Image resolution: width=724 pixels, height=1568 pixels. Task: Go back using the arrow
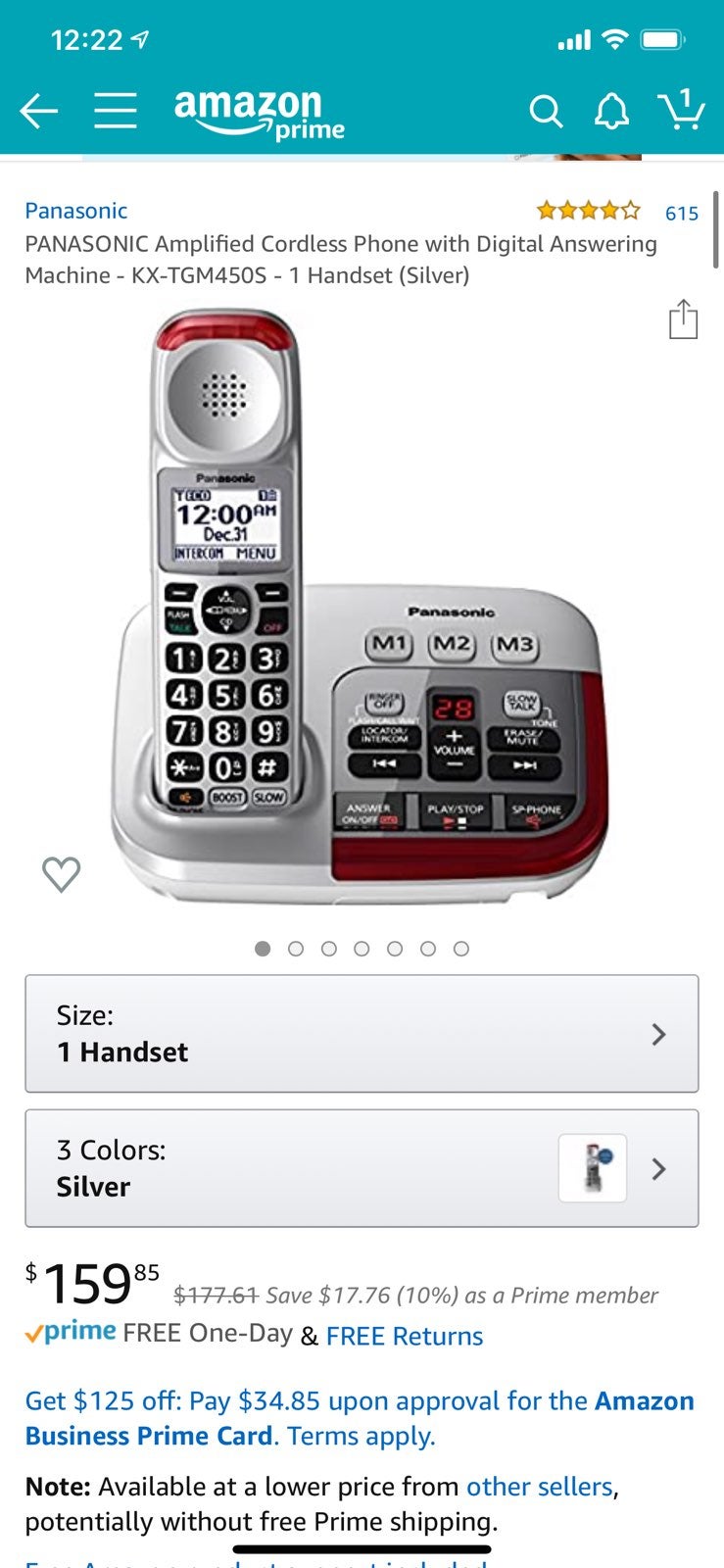(x=39, y=112)
